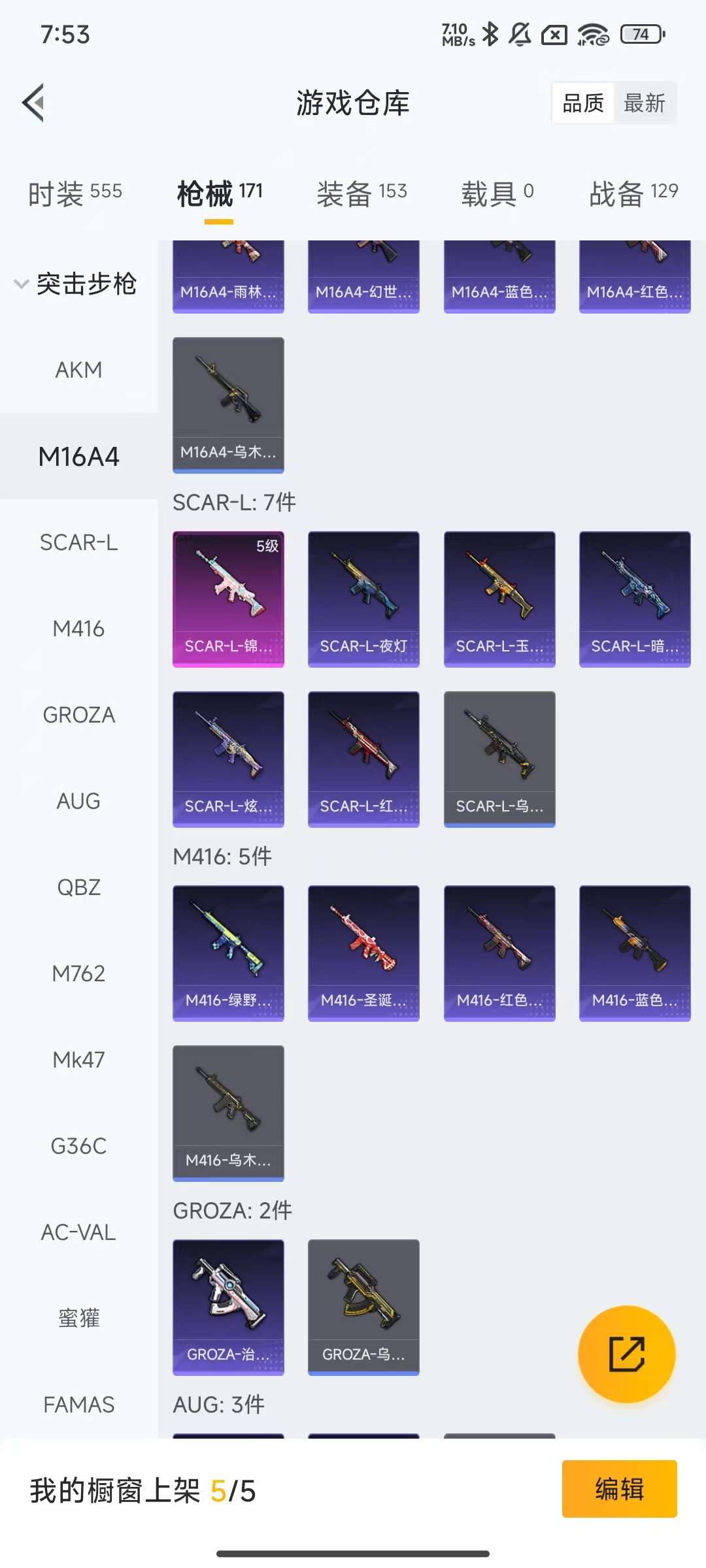Viewport: 706px width, 1568px height.
Task: Choose M762 in the side list
Action: pyautogui.click(x=78, y=973)
